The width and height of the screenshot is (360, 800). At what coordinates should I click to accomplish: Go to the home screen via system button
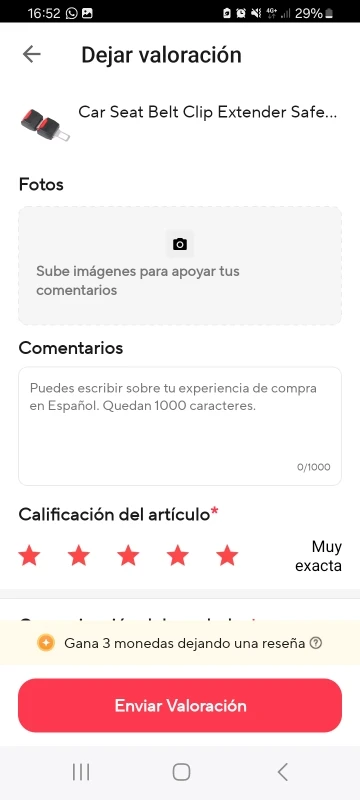pos(181,772)
